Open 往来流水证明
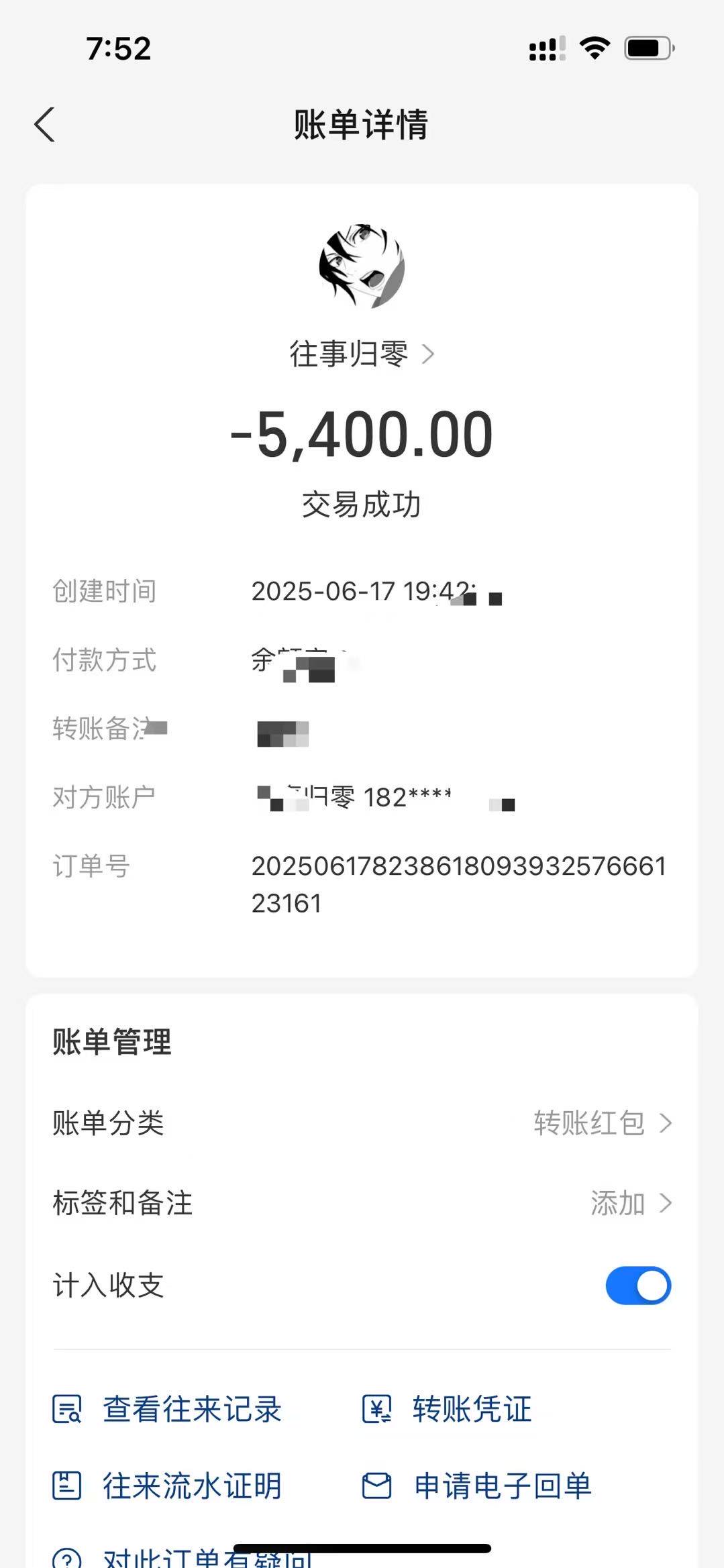Screen dimensions: 724x1568 tap(167, 1485)
